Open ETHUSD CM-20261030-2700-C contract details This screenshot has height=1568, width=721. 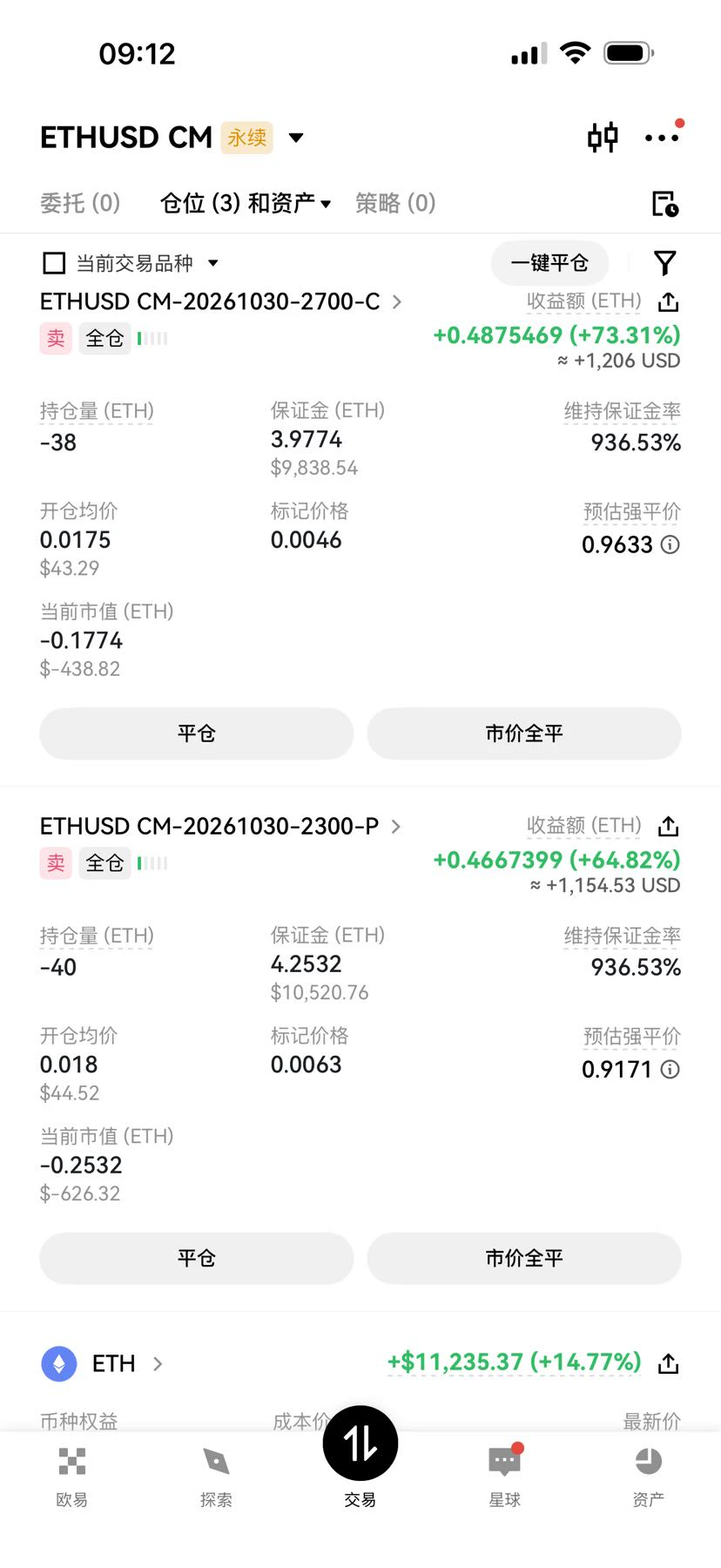pyautogui.click(x=221, y=301)
